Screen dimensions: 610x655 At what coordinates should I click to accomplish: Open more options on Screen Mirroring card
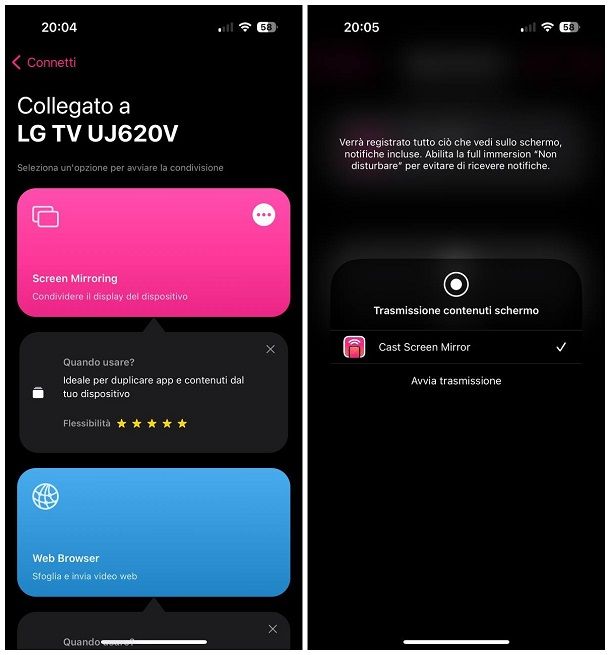point(264,215)
